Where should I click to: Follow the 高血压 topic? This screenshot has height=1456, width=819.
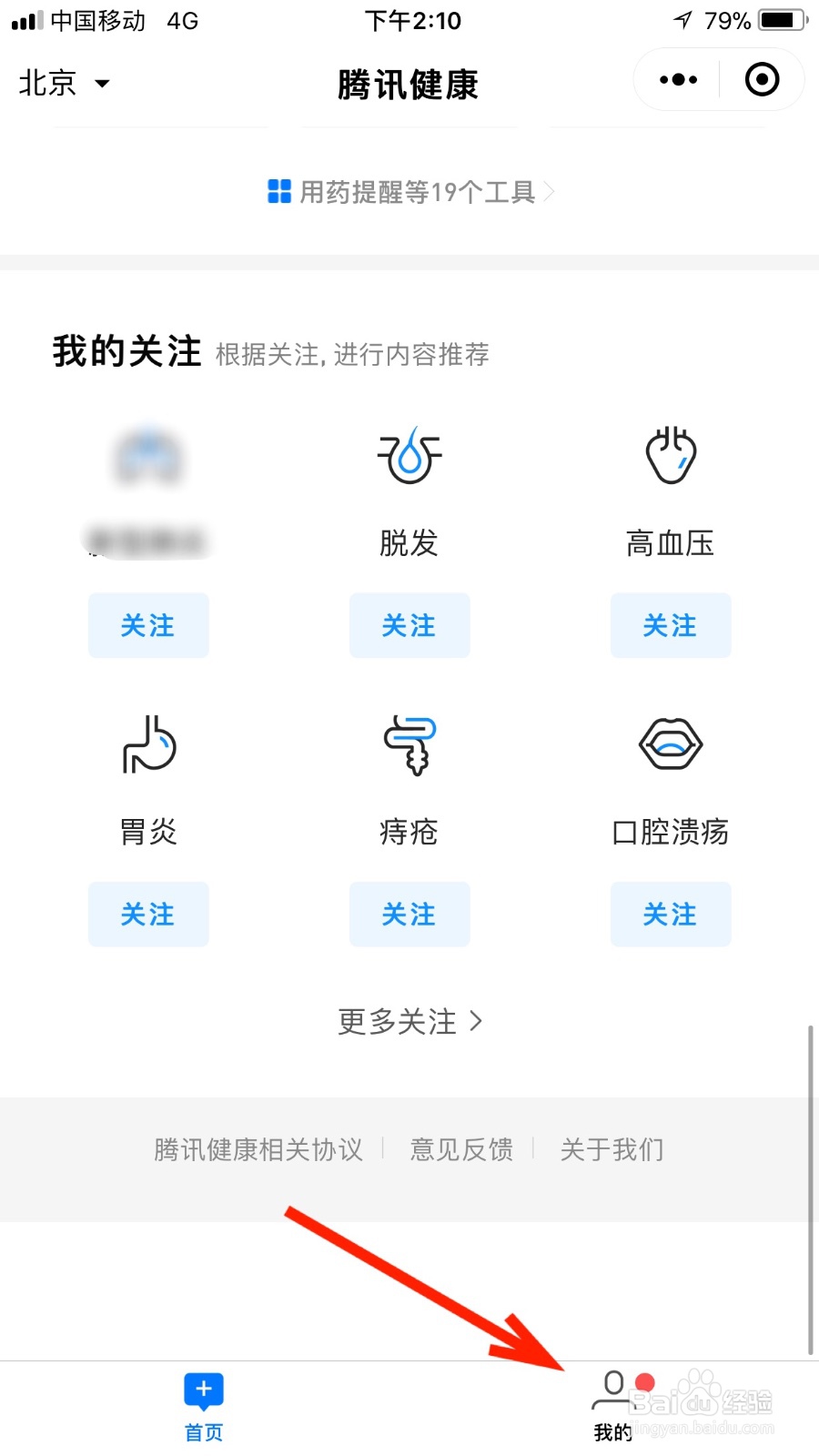click(x=671, y=625)
